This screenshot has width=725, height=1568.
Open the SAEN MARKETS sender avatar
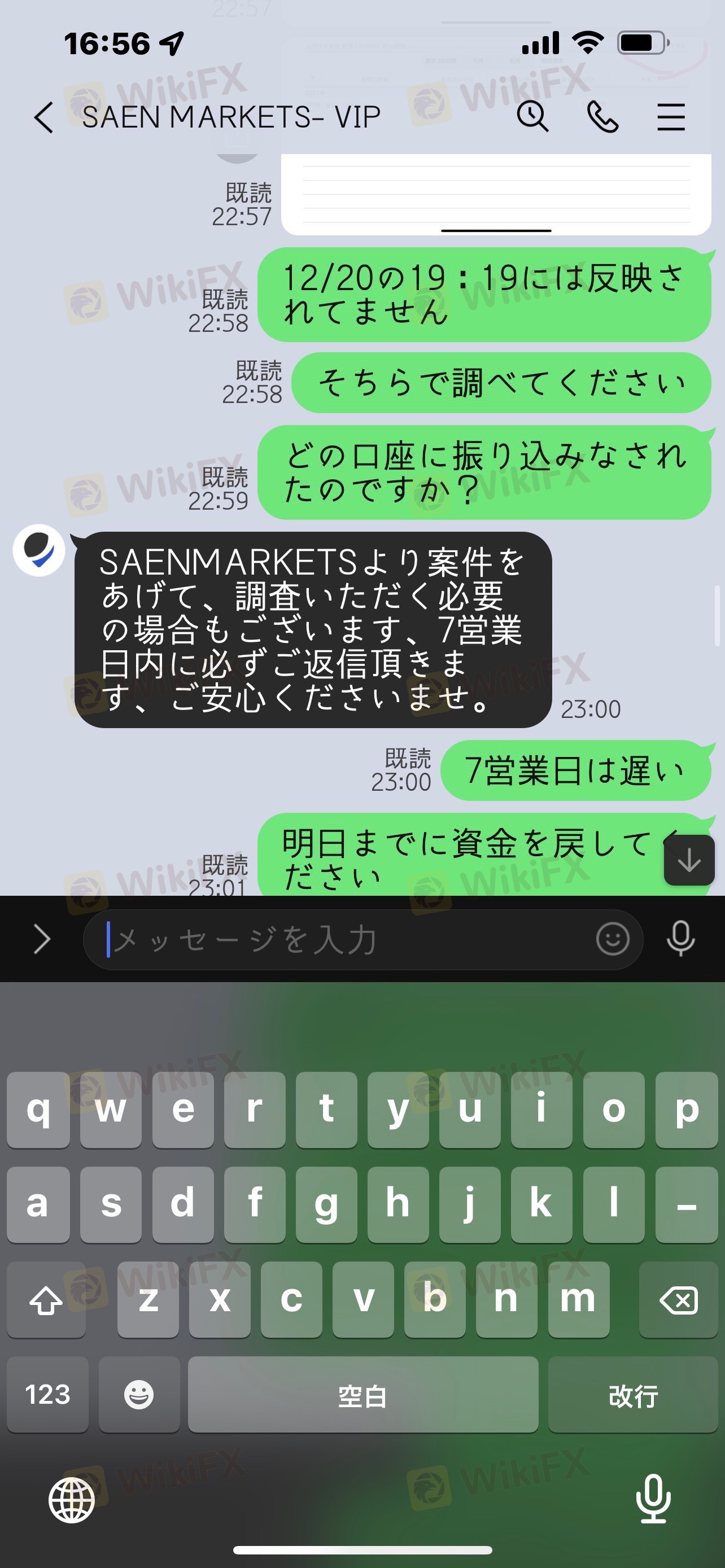click(x=39, y=550)
